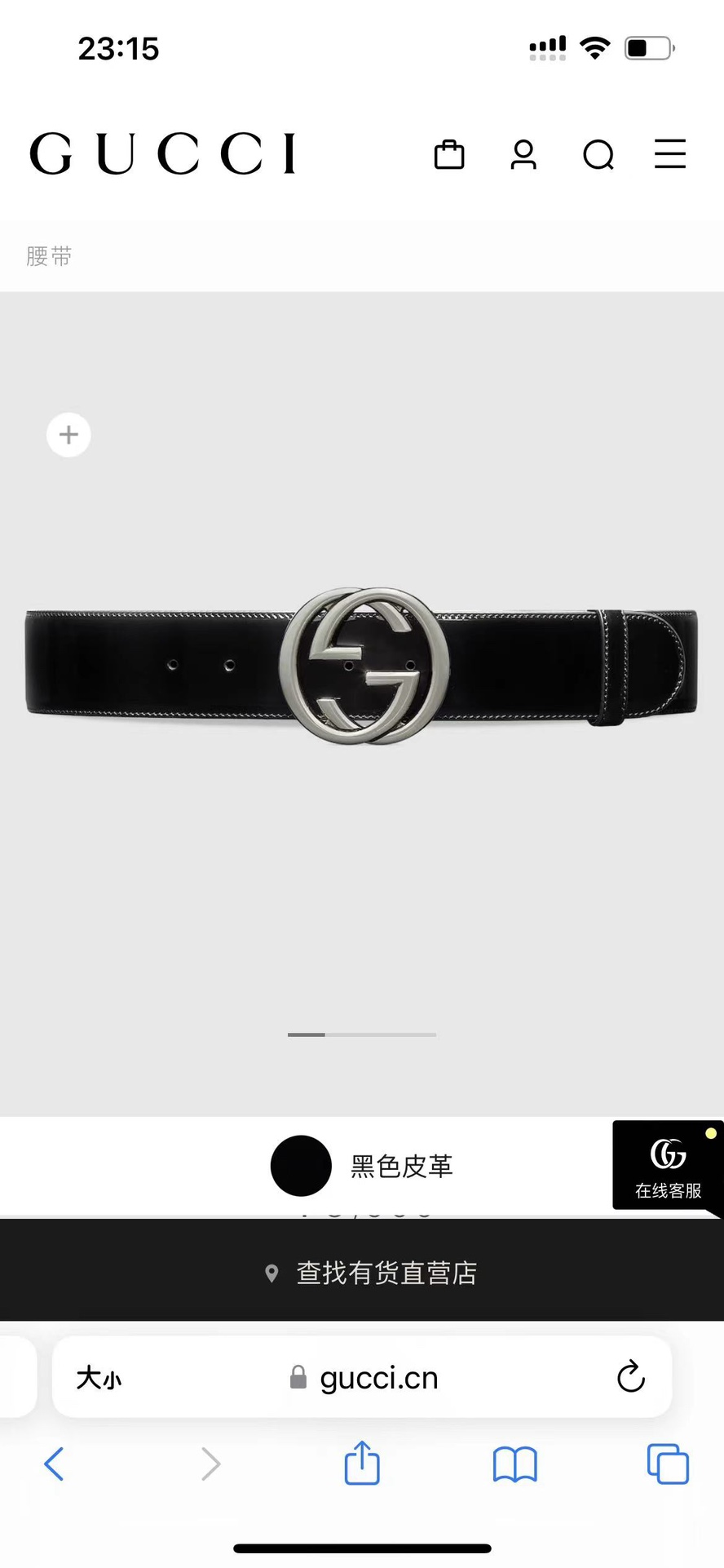The width and height of the screenshot is (724, 1568).
Task: Open the belt product image
Action: pyautogui.click(x=362, y=666)
